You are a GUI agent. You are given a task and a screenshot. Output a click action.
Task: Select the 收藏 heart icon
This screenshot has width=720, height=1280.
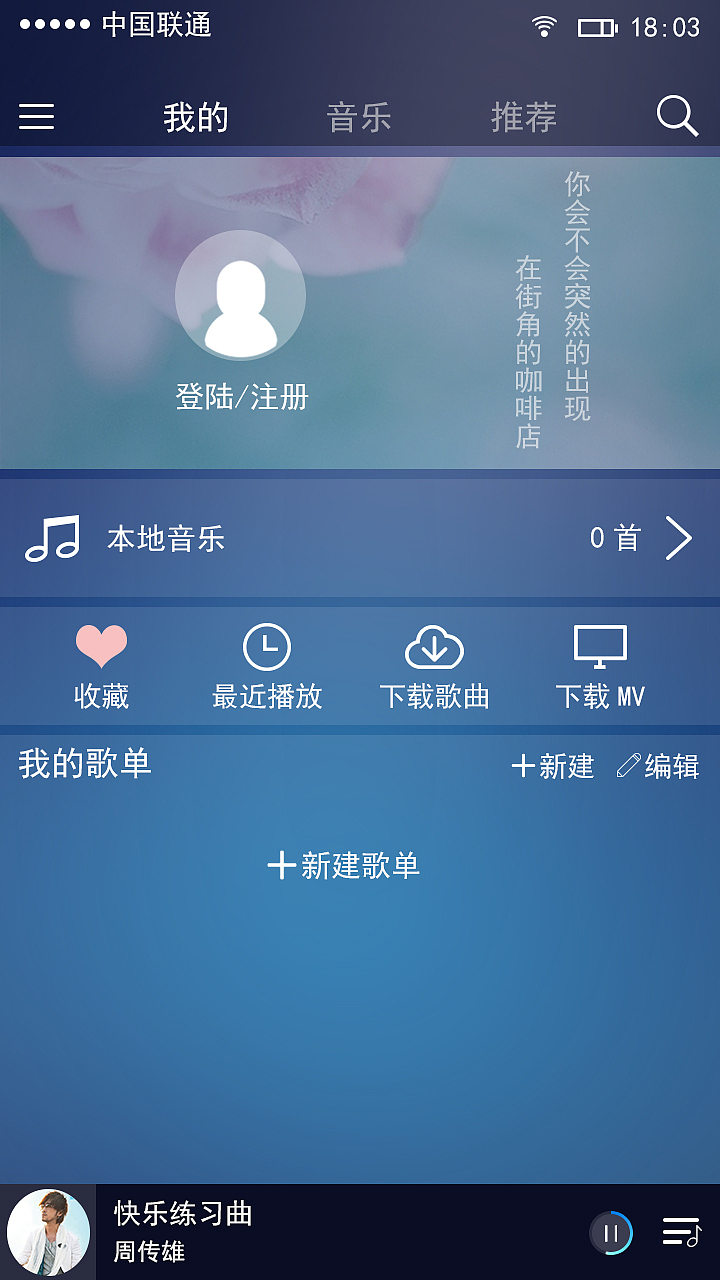(x=100, y=645)
